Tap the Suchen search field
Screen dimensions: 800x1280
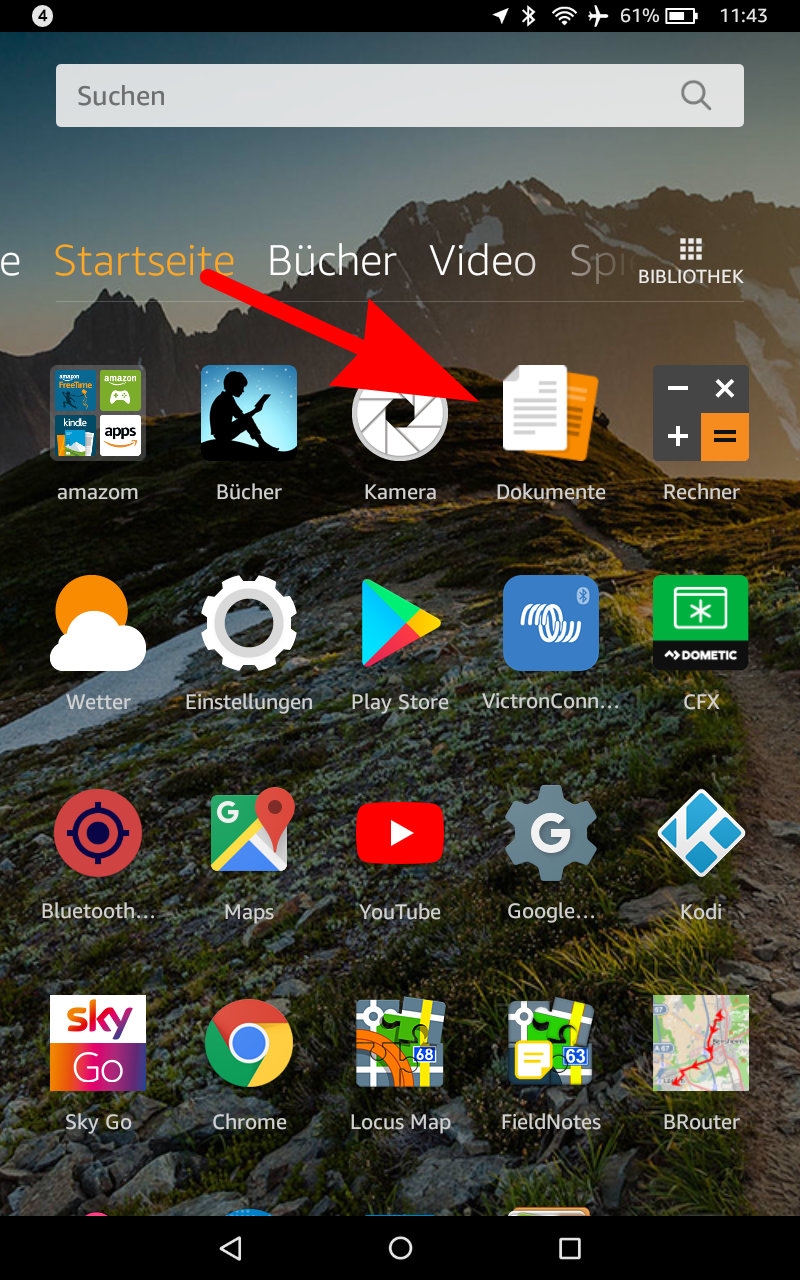pyautogui.click(x=400, y=96)
